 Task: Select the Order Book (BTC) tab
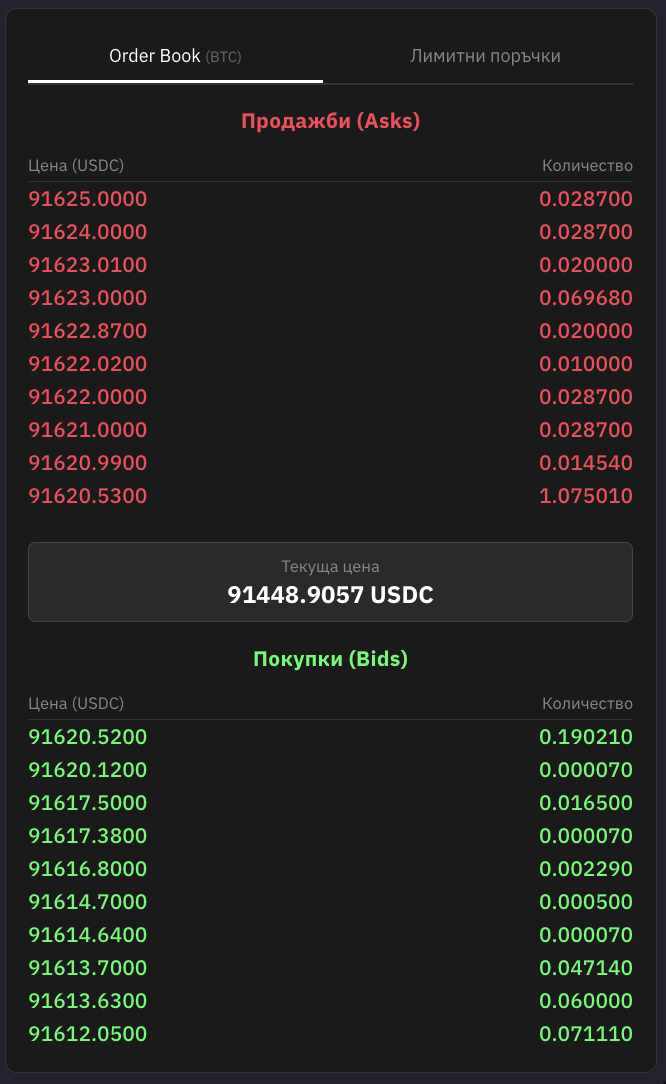pyautogui.click(x=175, y=56)
